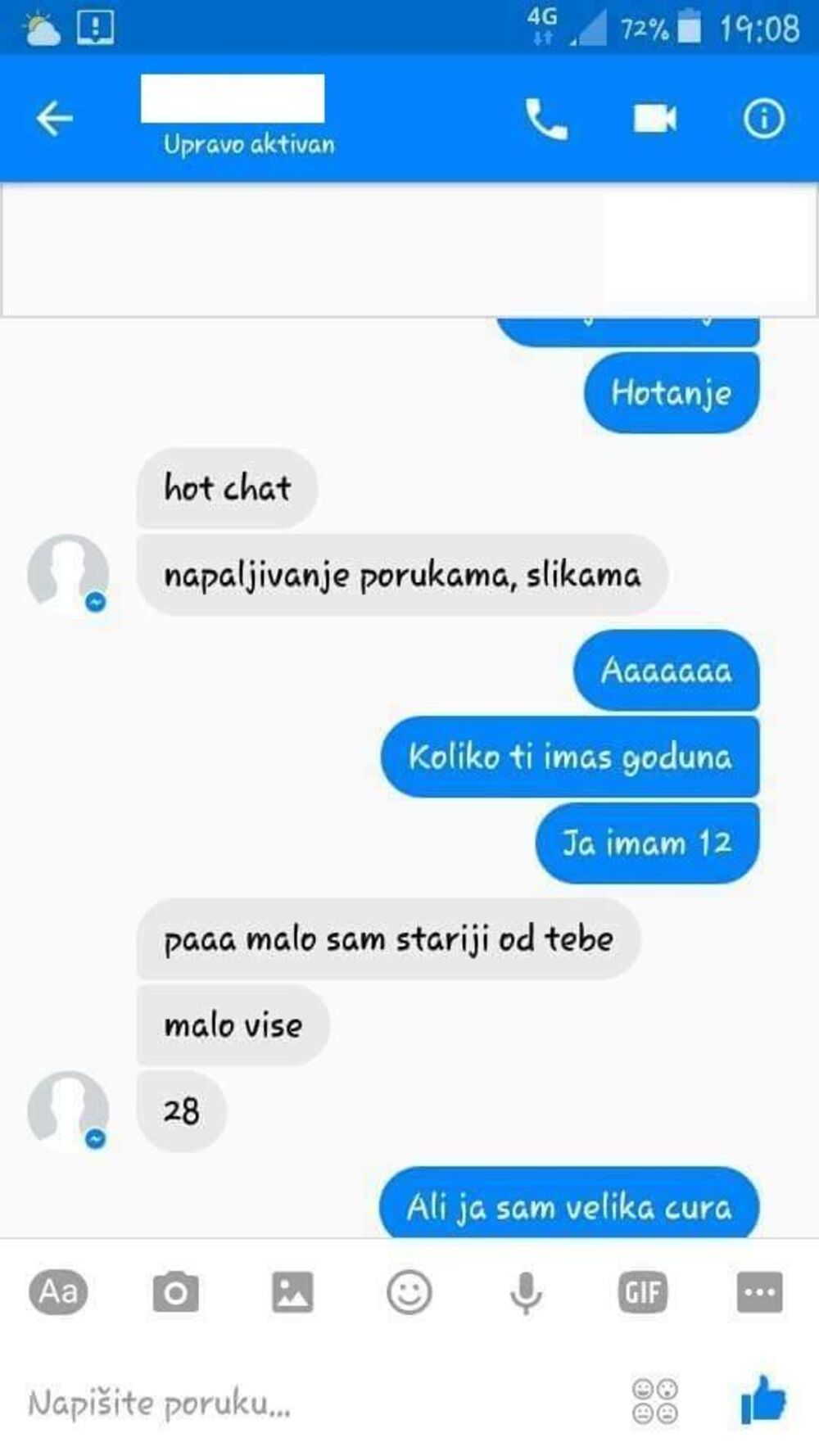Start a video call from the header
Viewport: 819px width, 1456px height.
654,119
